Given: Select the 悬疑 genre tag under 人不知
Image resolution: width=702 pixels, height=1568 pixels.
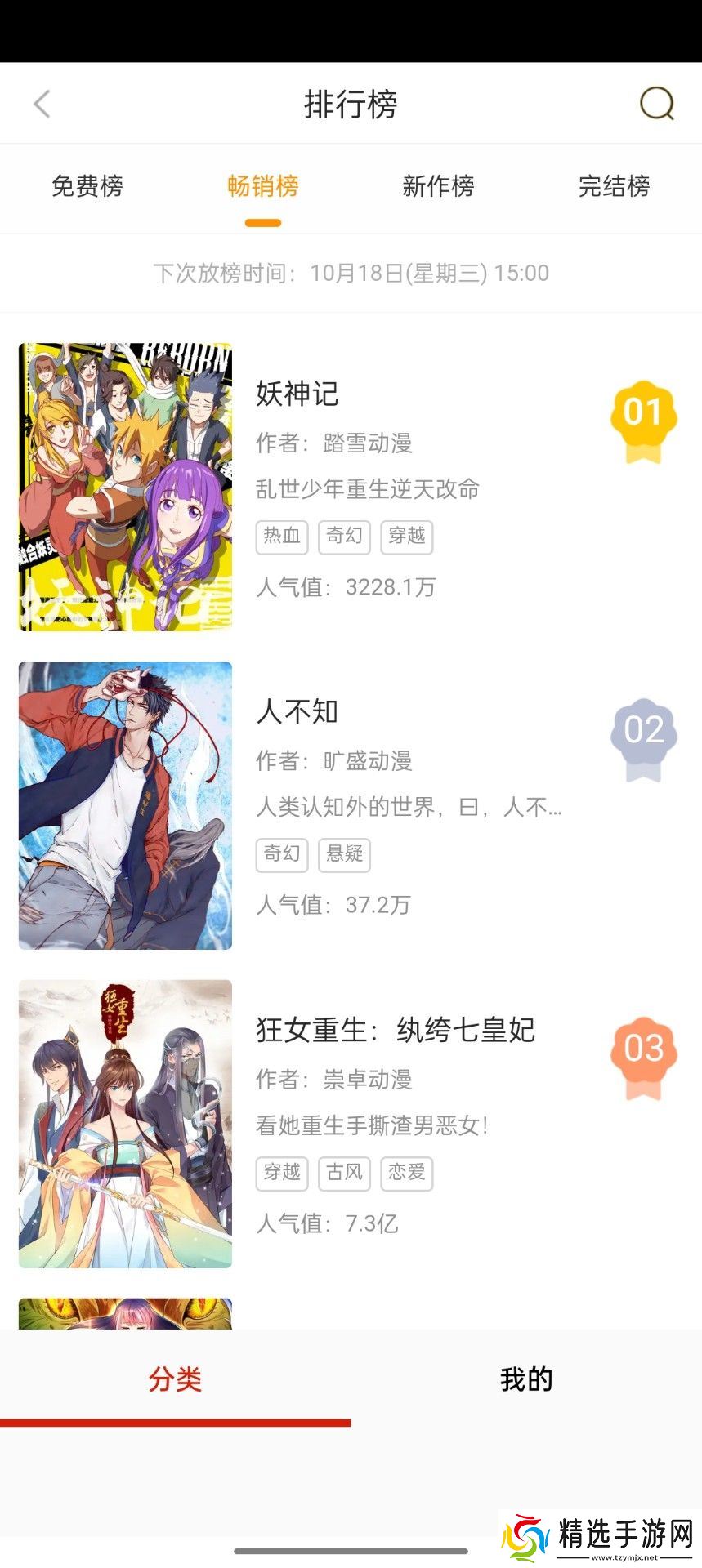Looking at the screenshot, I should tap(345, 855).
